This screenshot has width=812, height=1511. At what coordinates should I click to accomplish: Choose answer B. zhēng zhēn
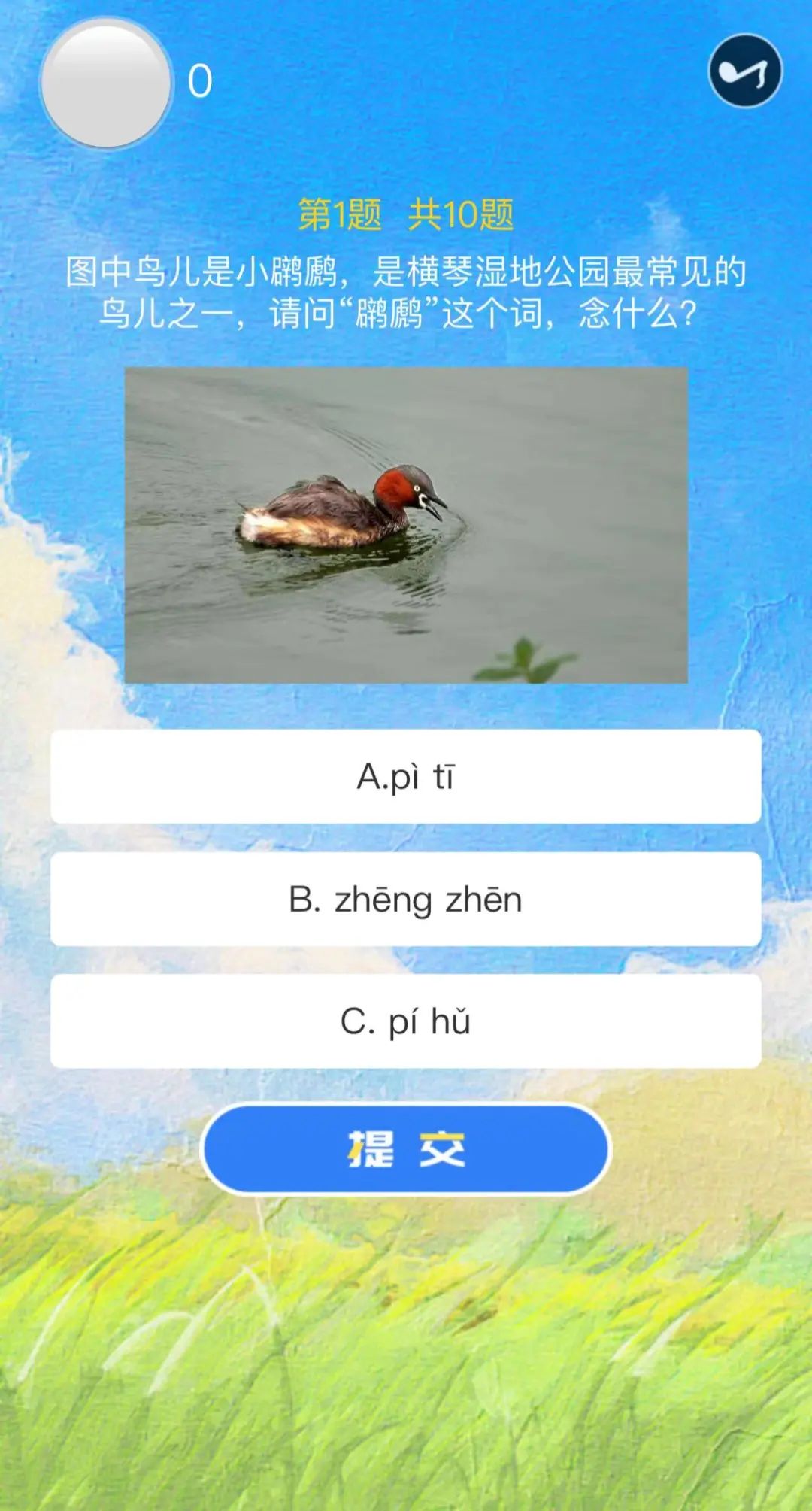tap(405, 899)
